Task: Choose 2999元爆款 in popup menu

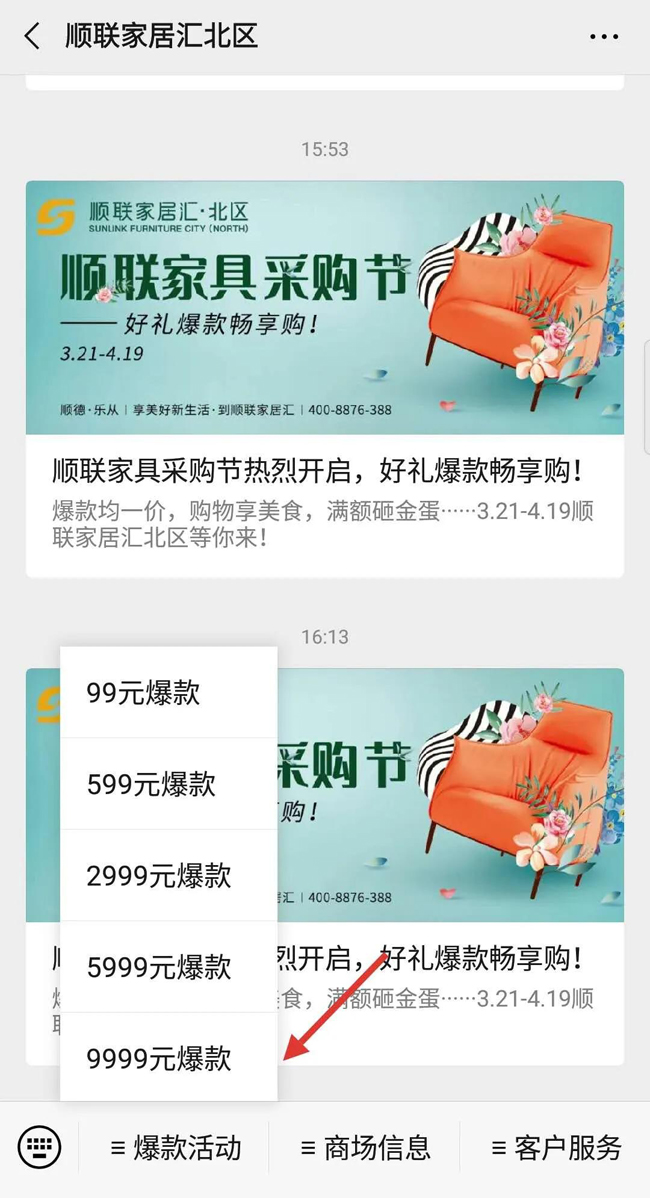Action: (x=168, y=876)
